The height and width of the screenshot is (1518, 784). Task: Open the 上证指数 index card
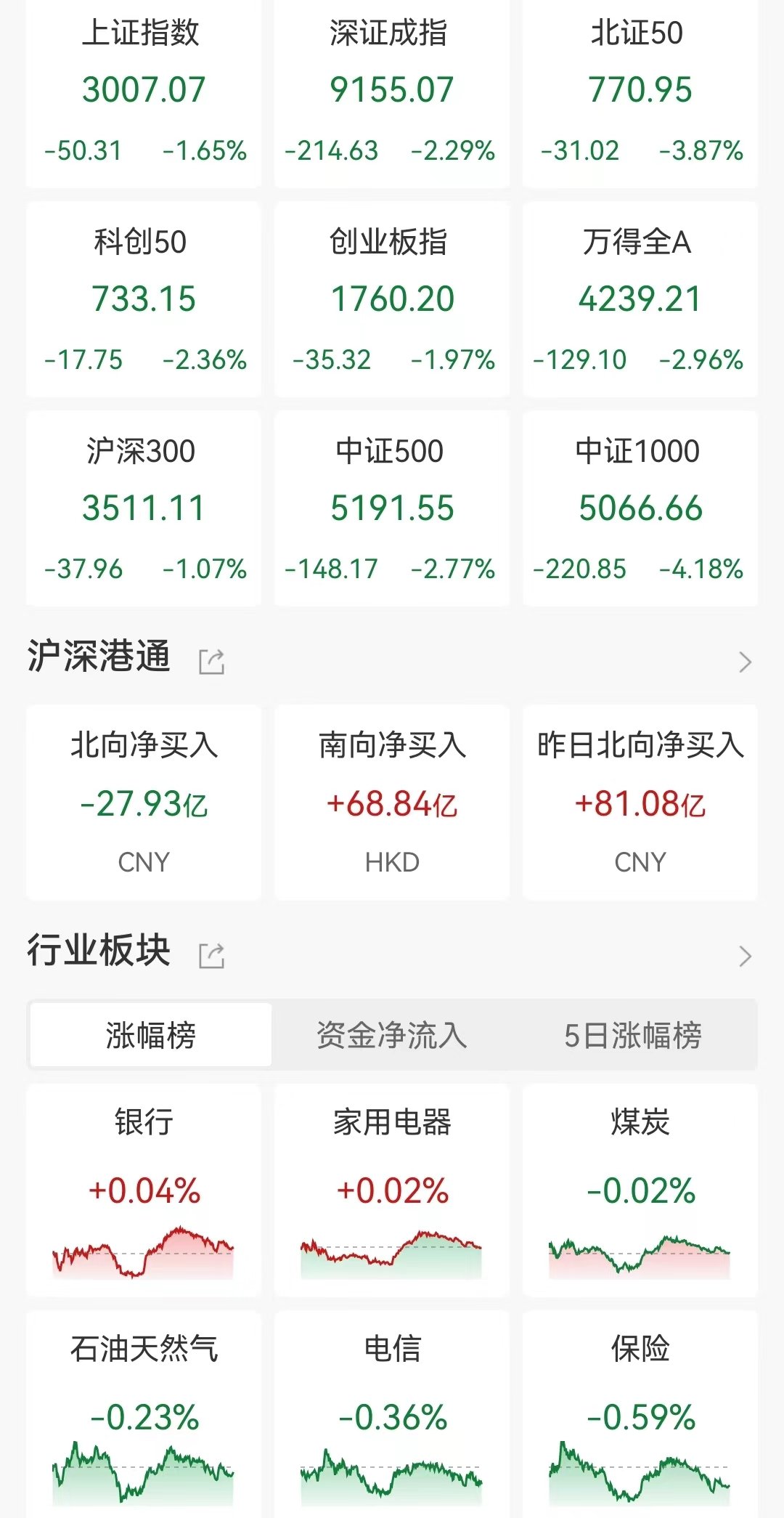pyautogui.click(x=144, y=93)
